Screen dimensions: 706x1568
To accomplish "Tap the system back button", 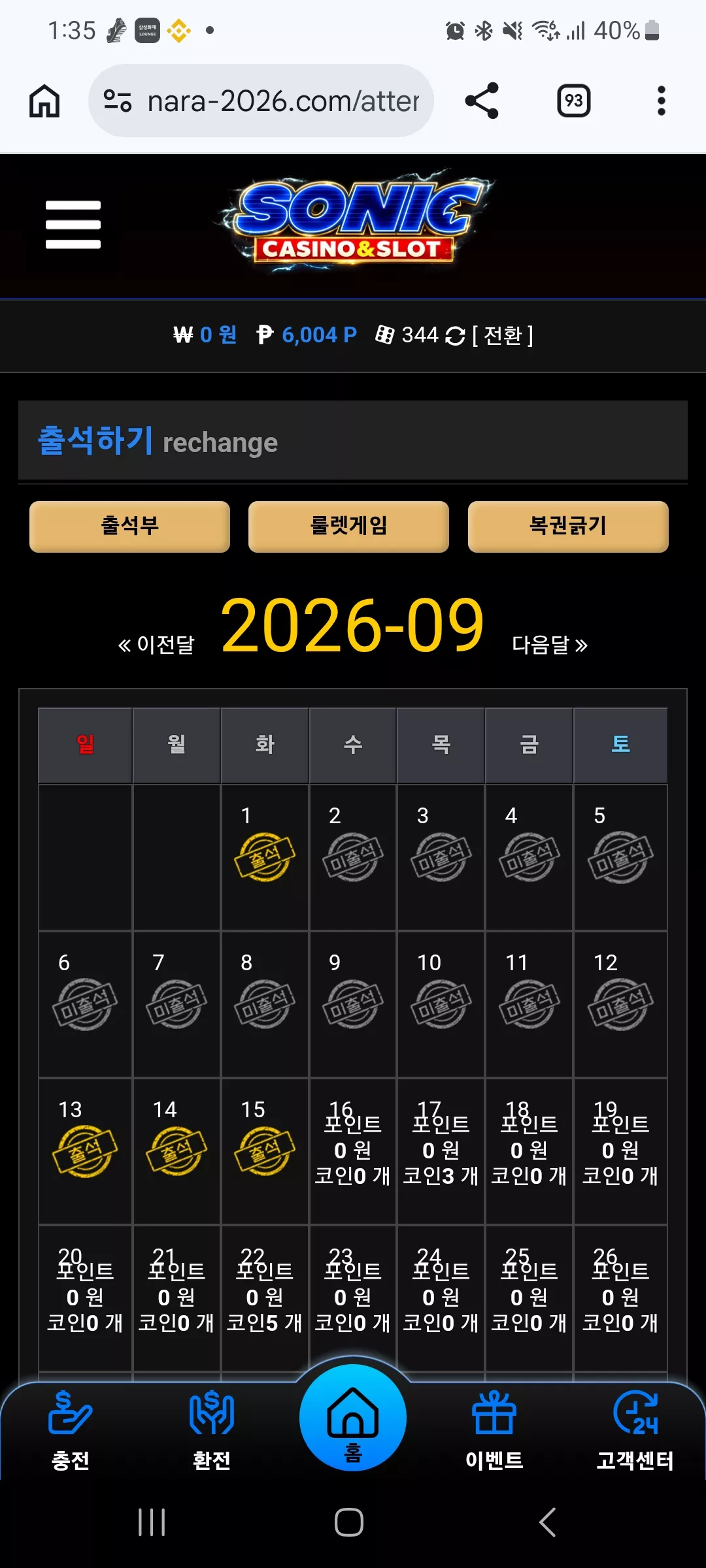I will (548, 1522).
